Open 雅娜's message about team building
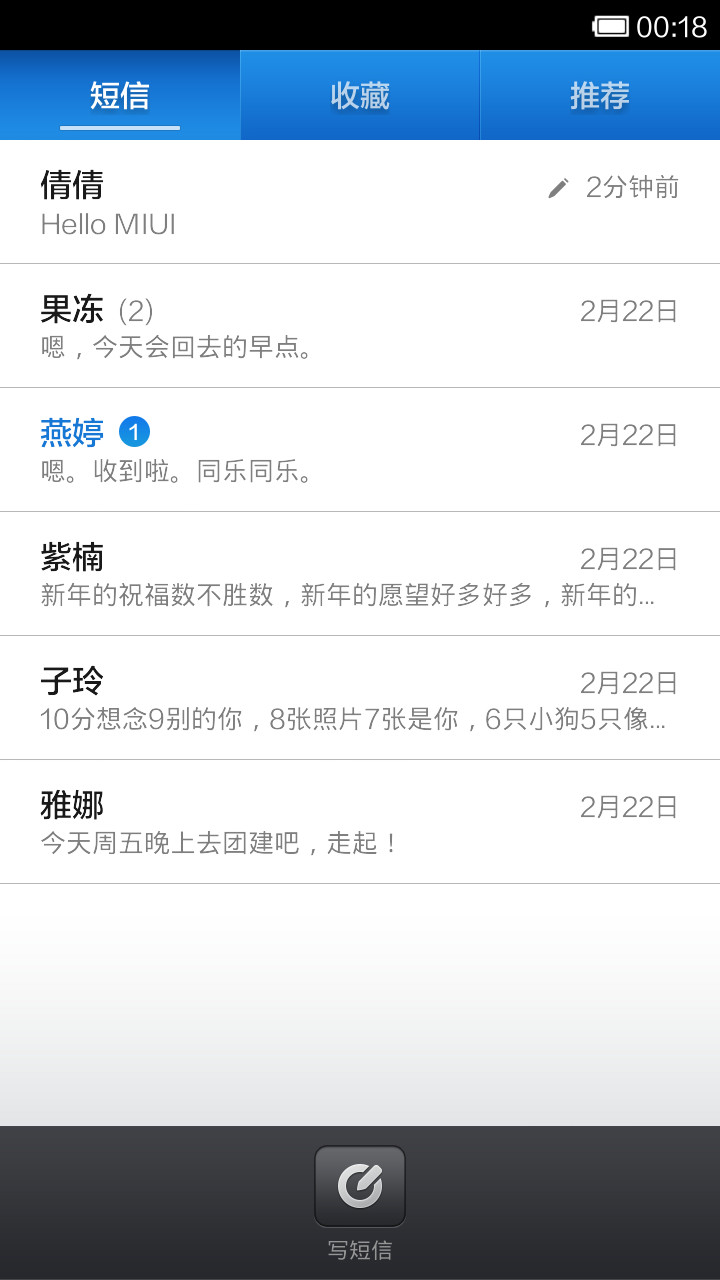This screenshot has width=720, height=1280. pyautogui.click(x=360, y=822)
